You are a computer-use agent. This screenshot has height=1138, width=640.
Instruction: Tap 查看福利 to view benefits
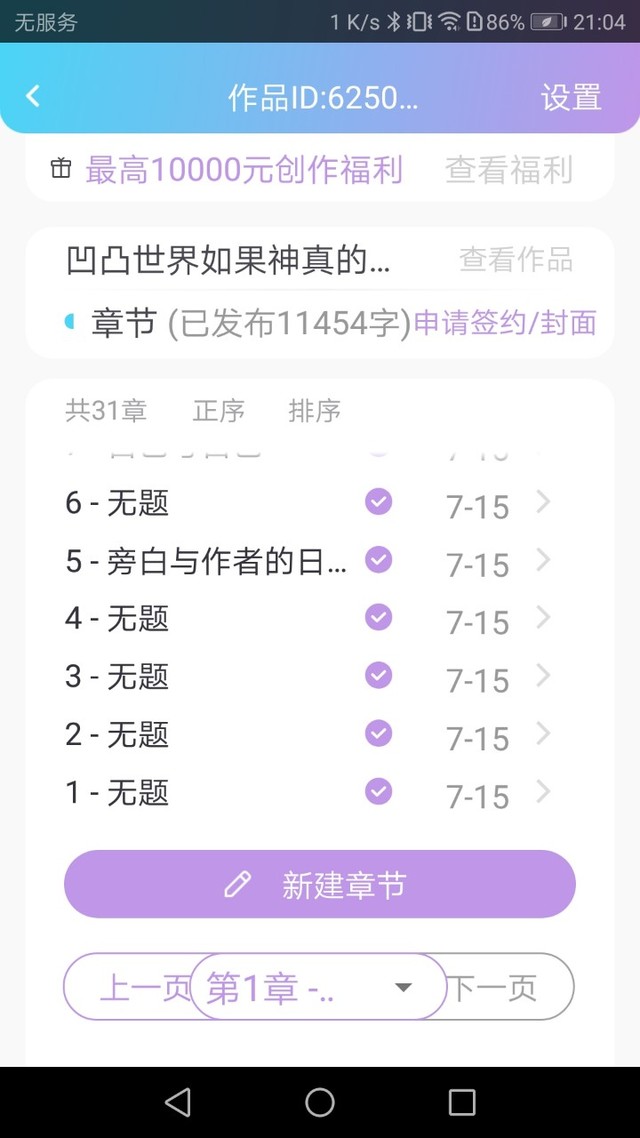[509, 170]
